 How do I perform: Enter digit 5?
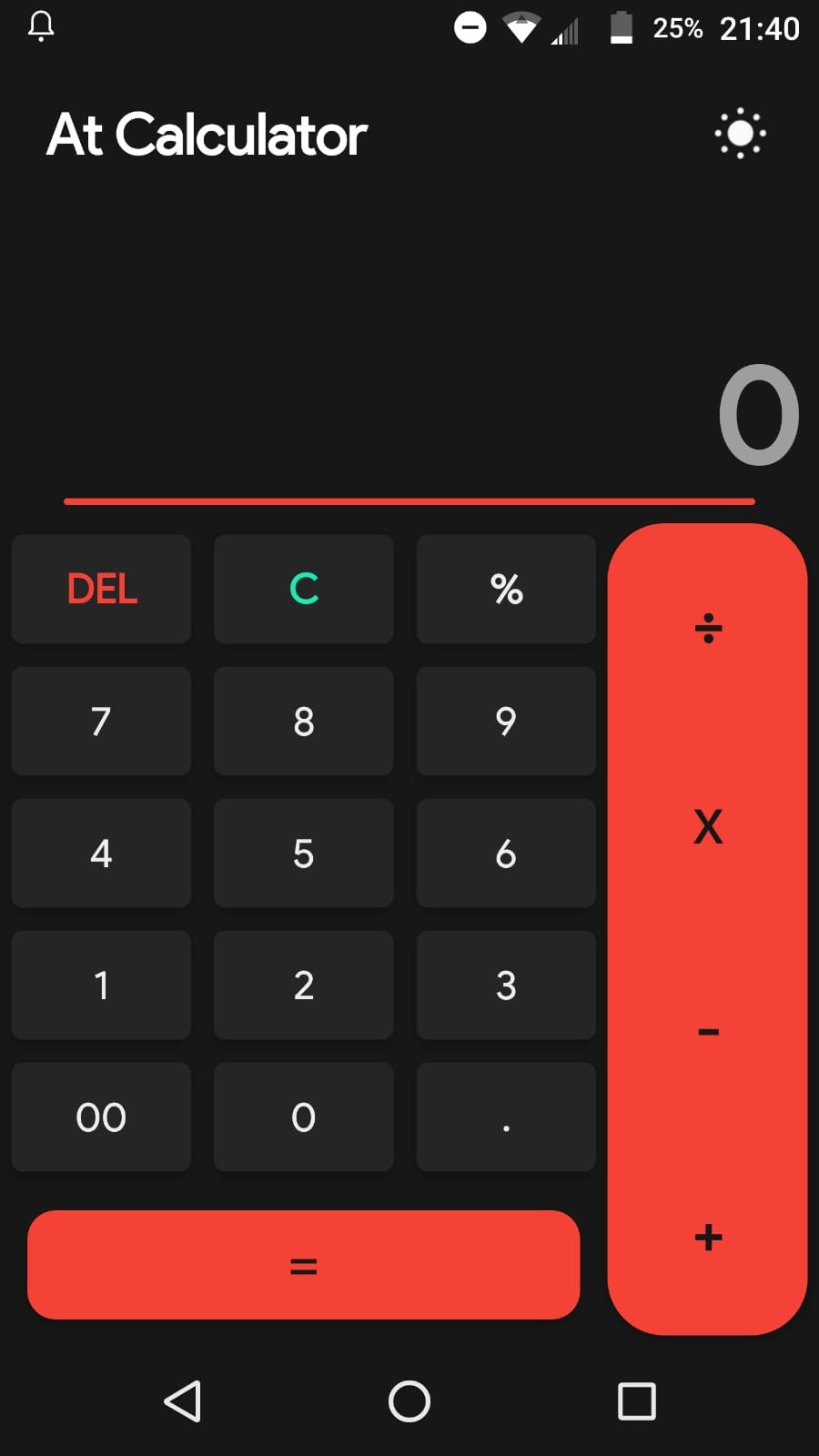(x=303, y=853)
